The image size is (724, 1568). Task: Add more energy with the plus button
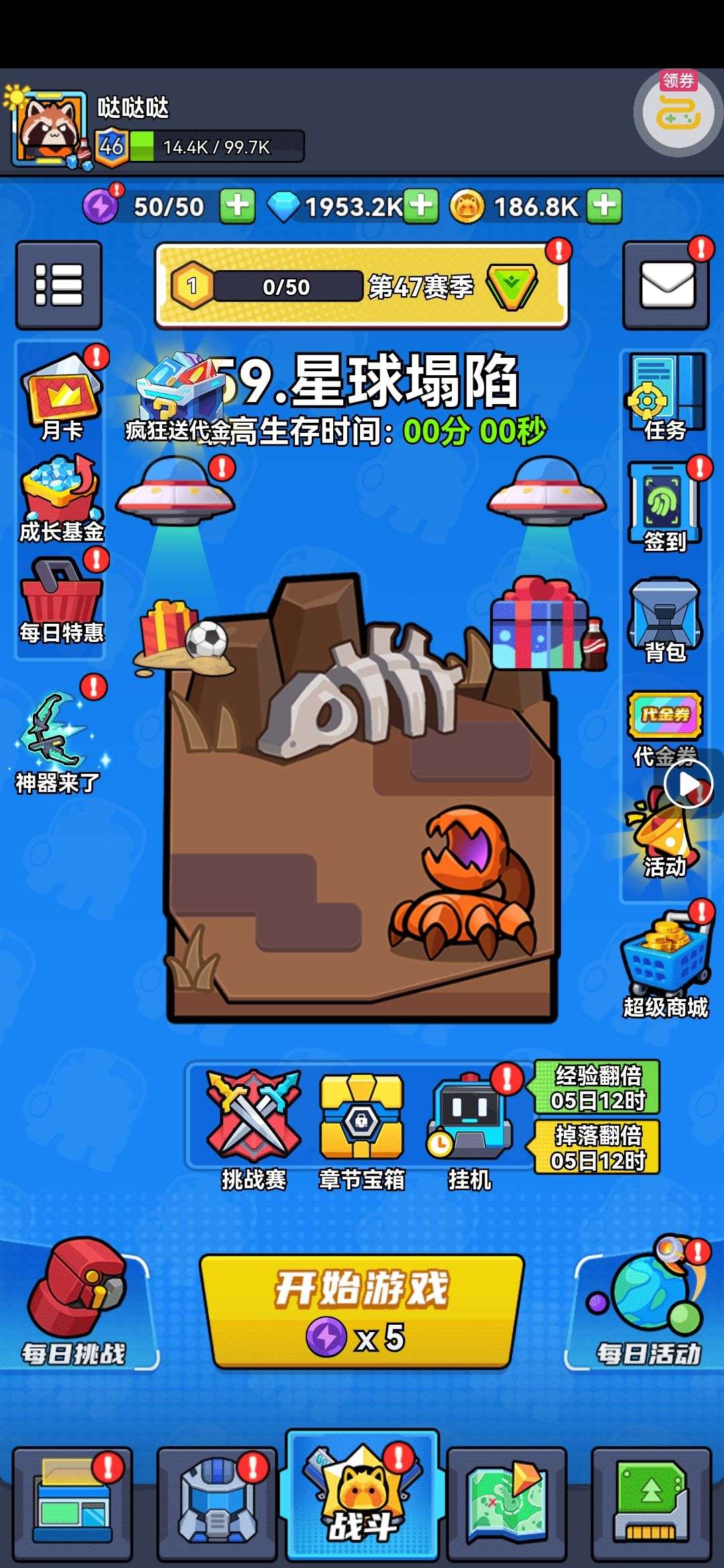(x=238, y=206)
